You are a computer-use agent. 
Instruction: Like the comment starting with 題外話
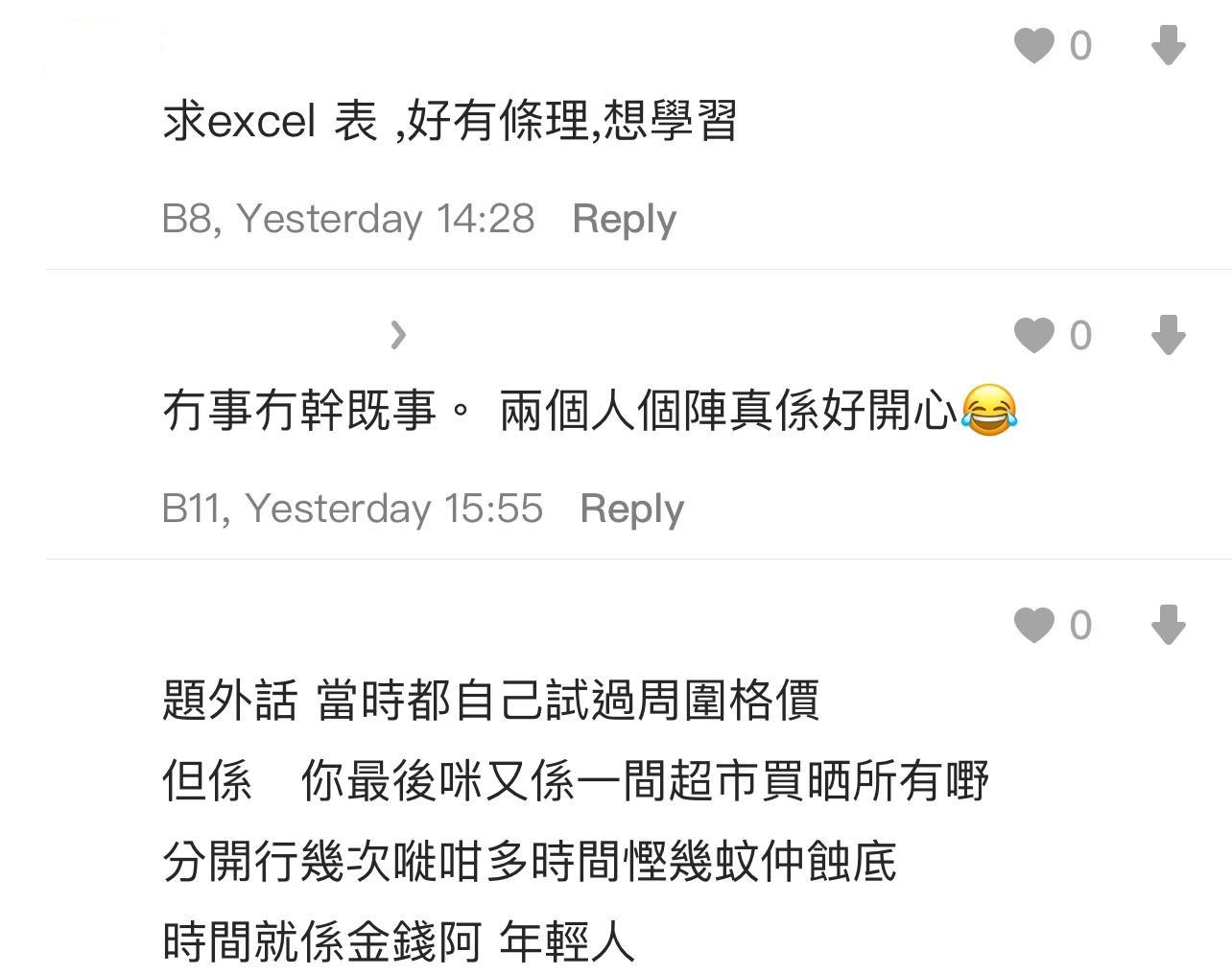click(1034, 625)
